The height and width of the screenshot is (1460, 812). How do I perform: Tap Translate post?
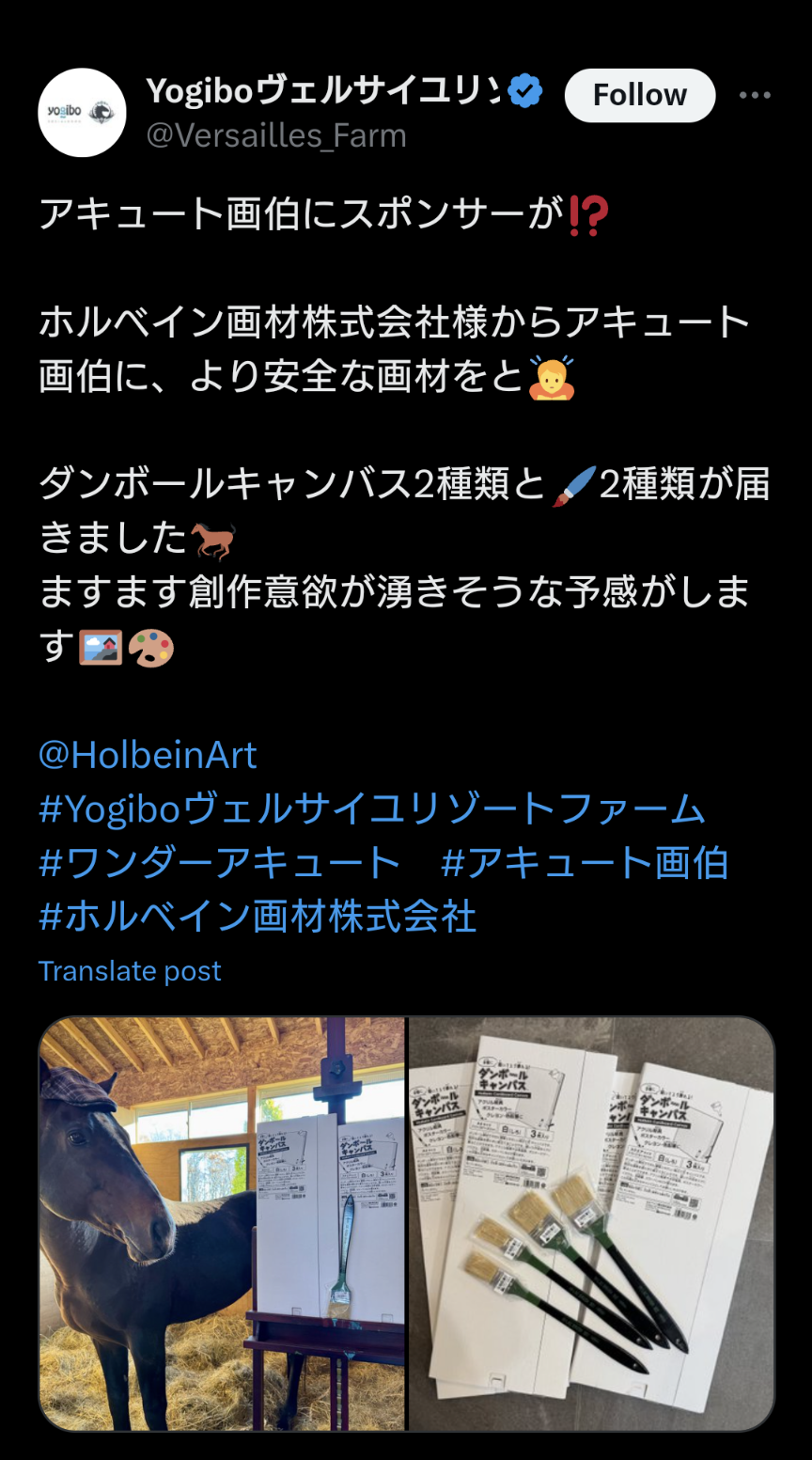click(x=130, y=970)
